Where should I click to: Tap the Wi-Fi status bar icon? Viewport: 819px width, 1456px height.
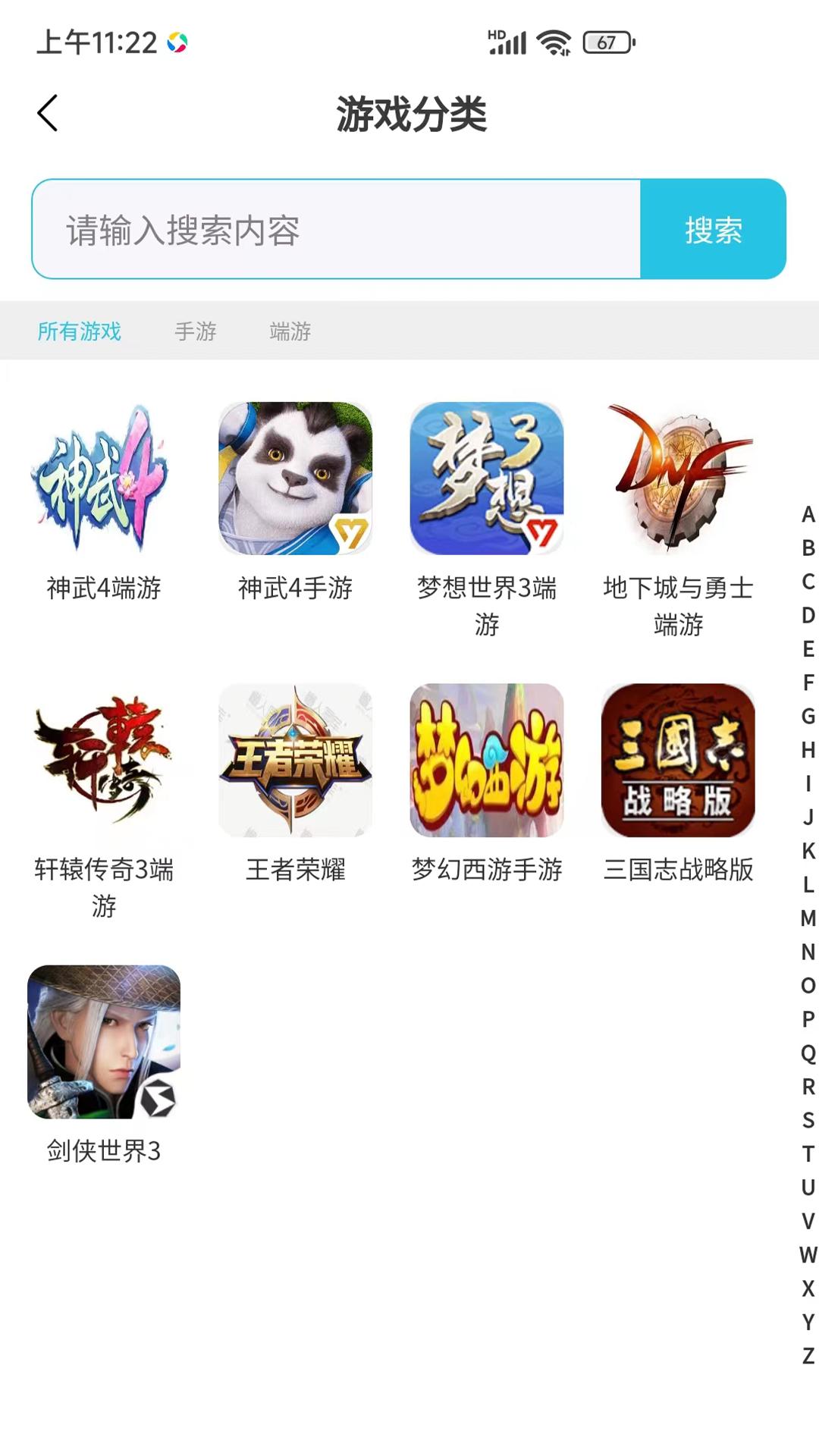[x=554, y=43]
